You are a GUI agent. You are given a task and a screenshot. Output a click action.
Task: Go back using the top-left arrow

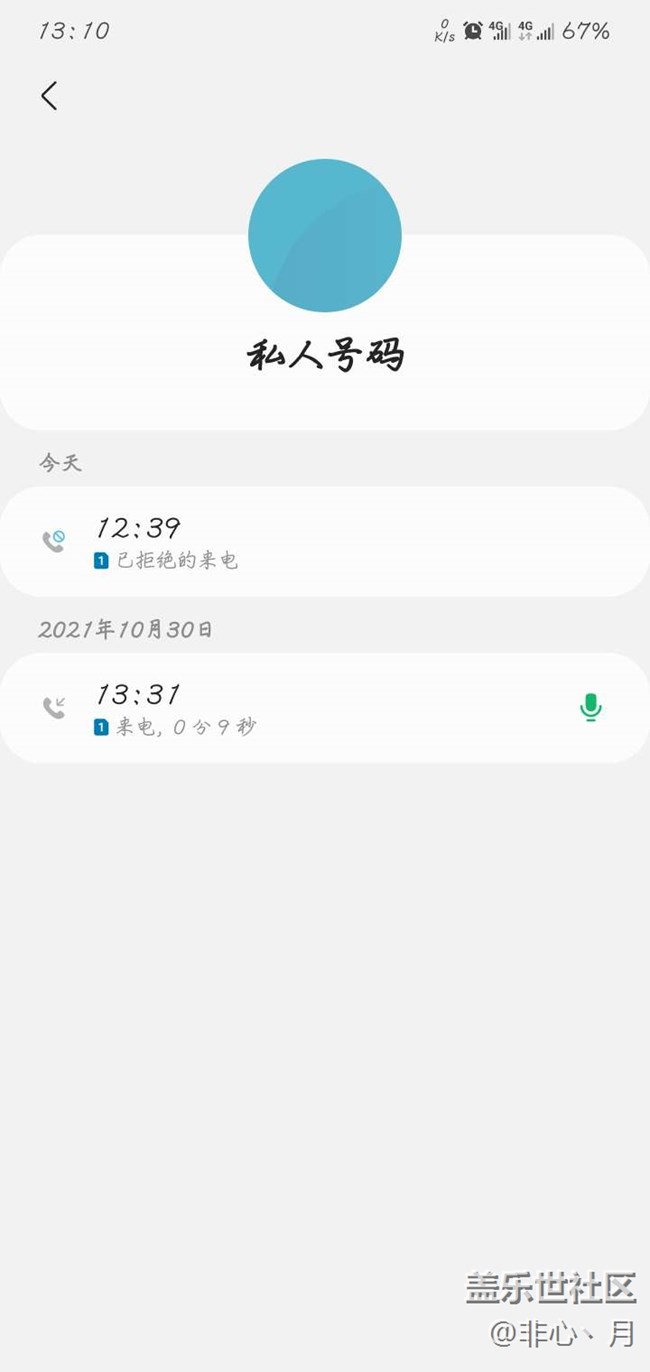point(49,96)
